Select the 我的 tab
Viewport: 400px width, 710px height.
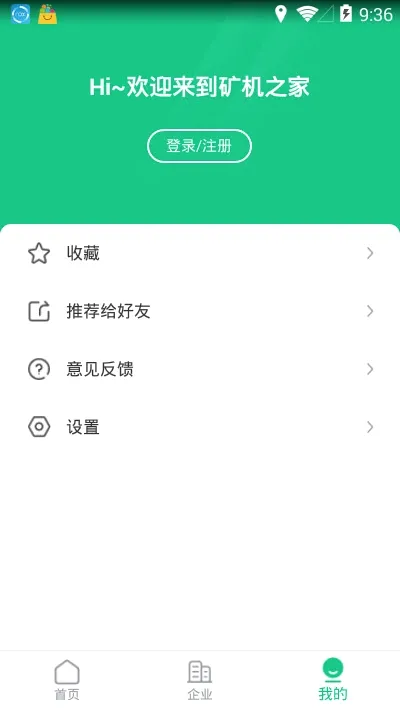coord(333,680)
